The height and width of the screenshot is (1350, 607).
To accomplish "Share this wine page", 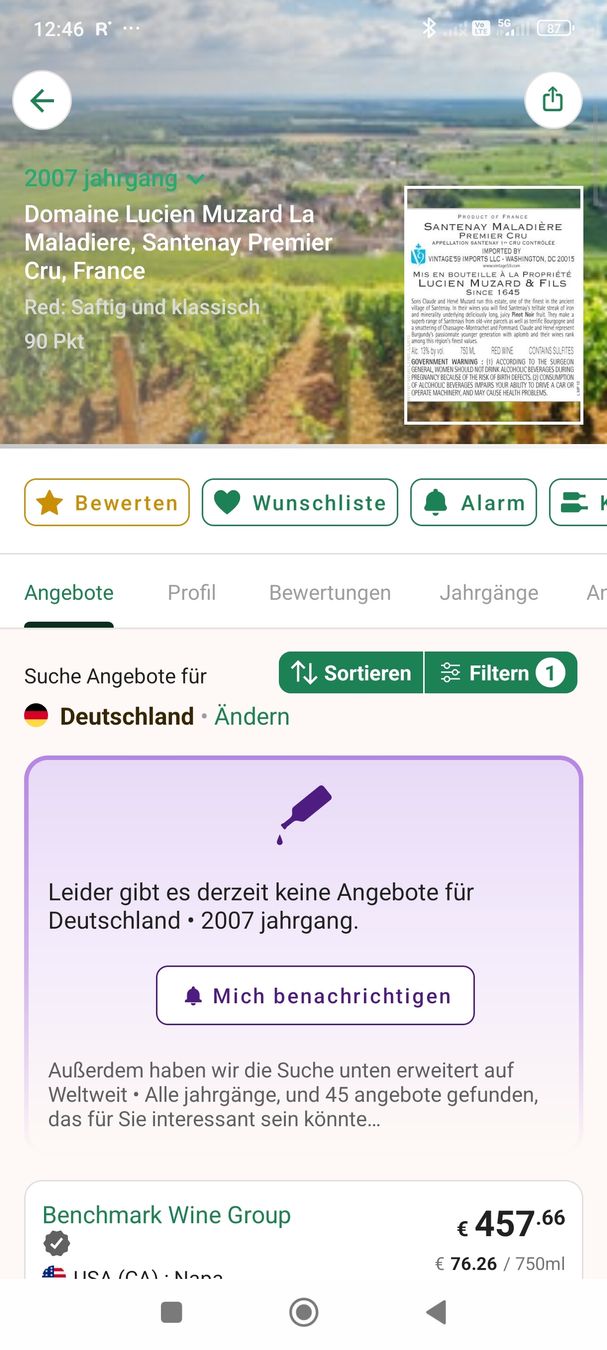I will coord(553,100).
